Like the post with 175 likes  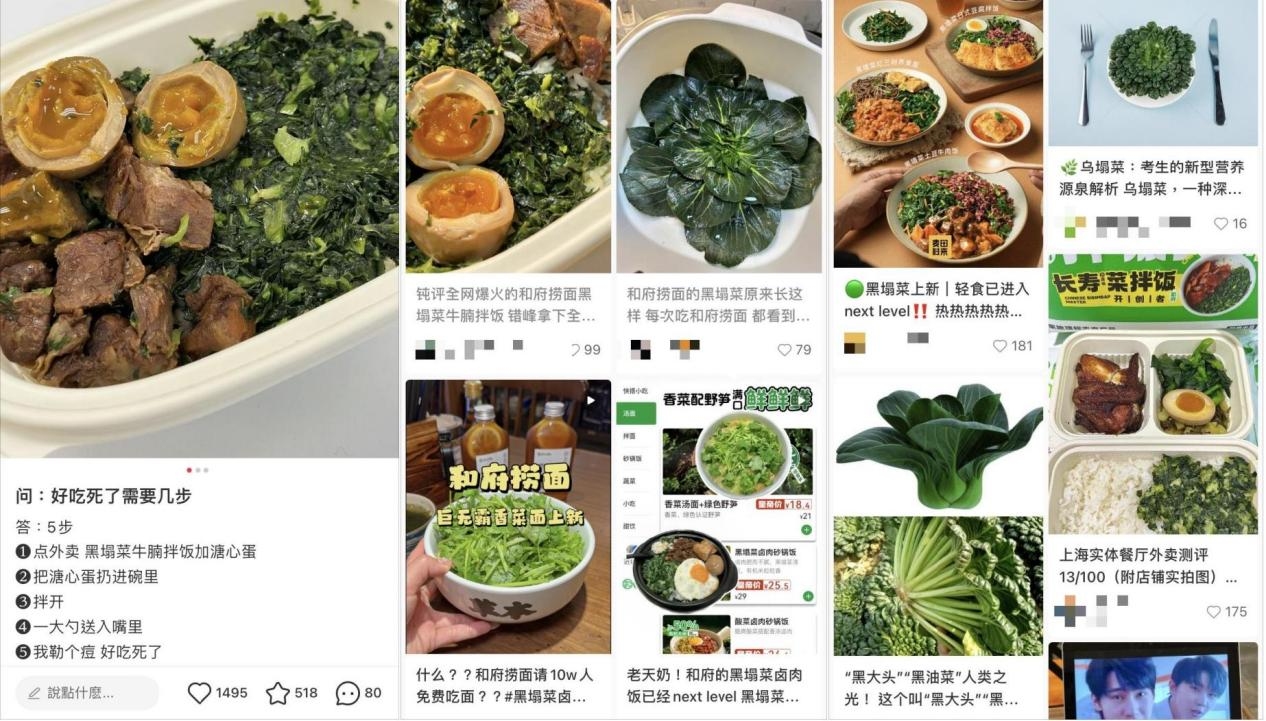[x=1214, y=612]
